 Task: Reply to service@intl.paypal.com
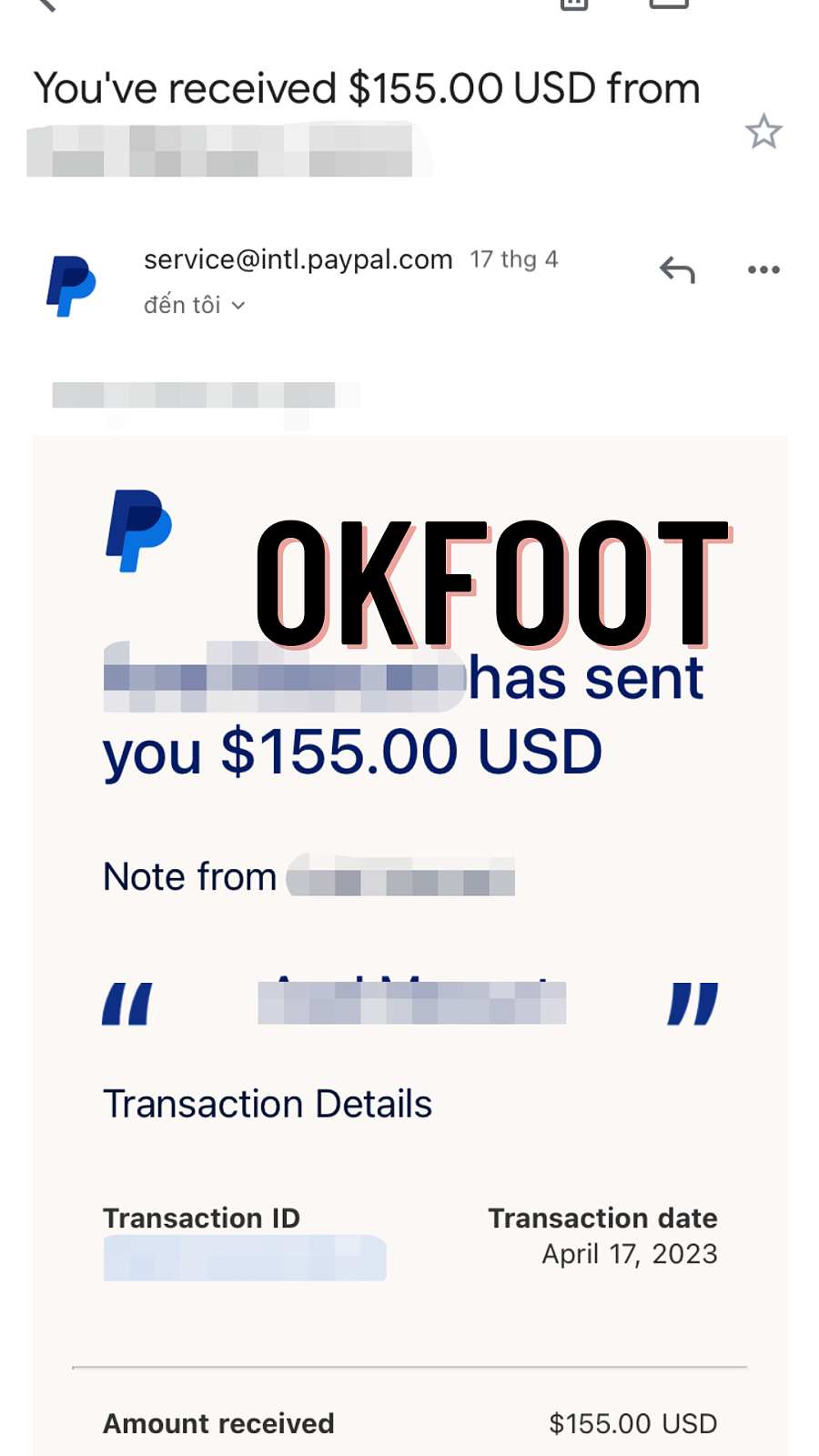click(677, 270)
